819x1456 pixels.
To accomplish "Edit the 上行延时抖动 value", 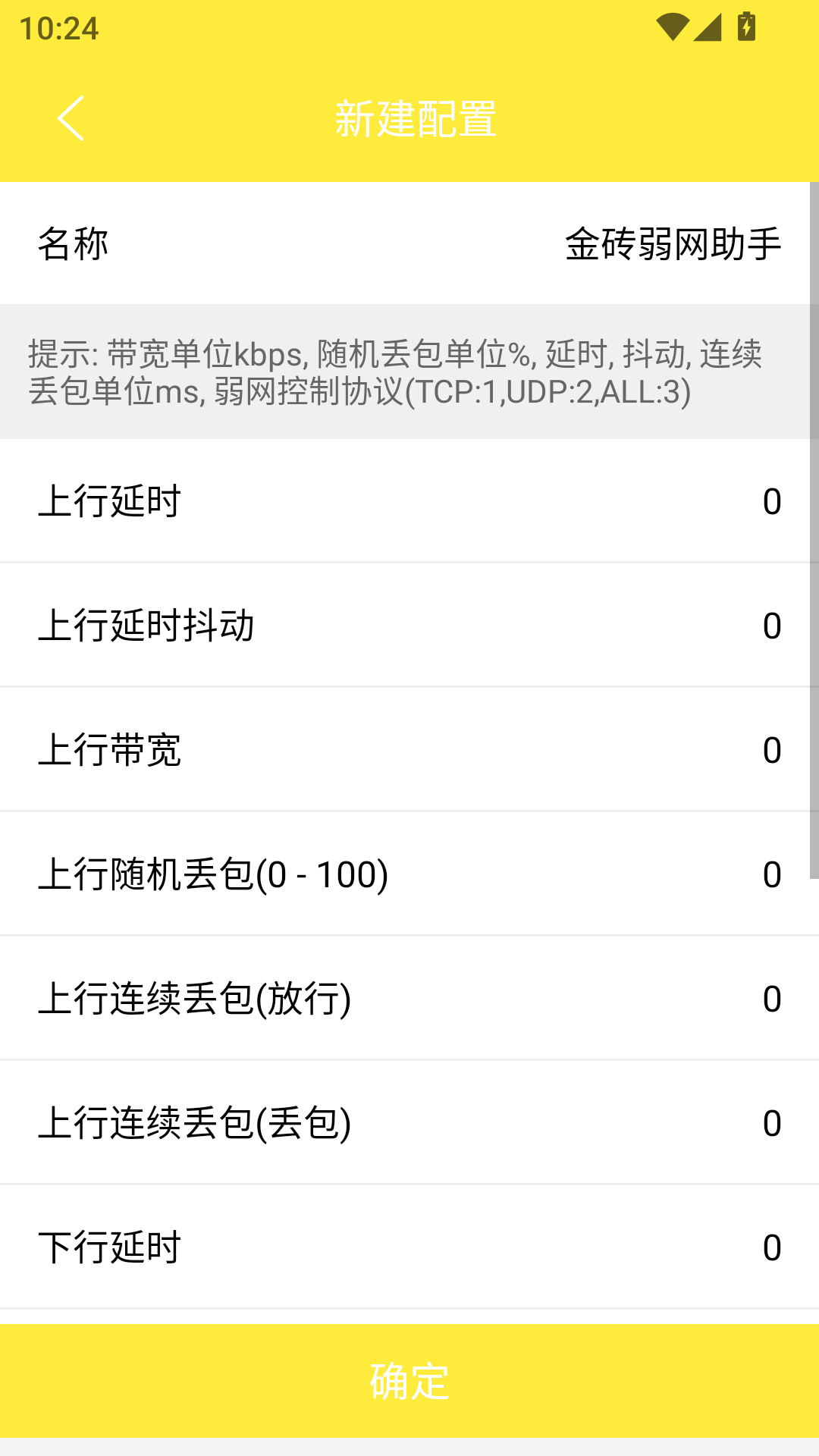I will pyautogui.click(x=772, y=624).
